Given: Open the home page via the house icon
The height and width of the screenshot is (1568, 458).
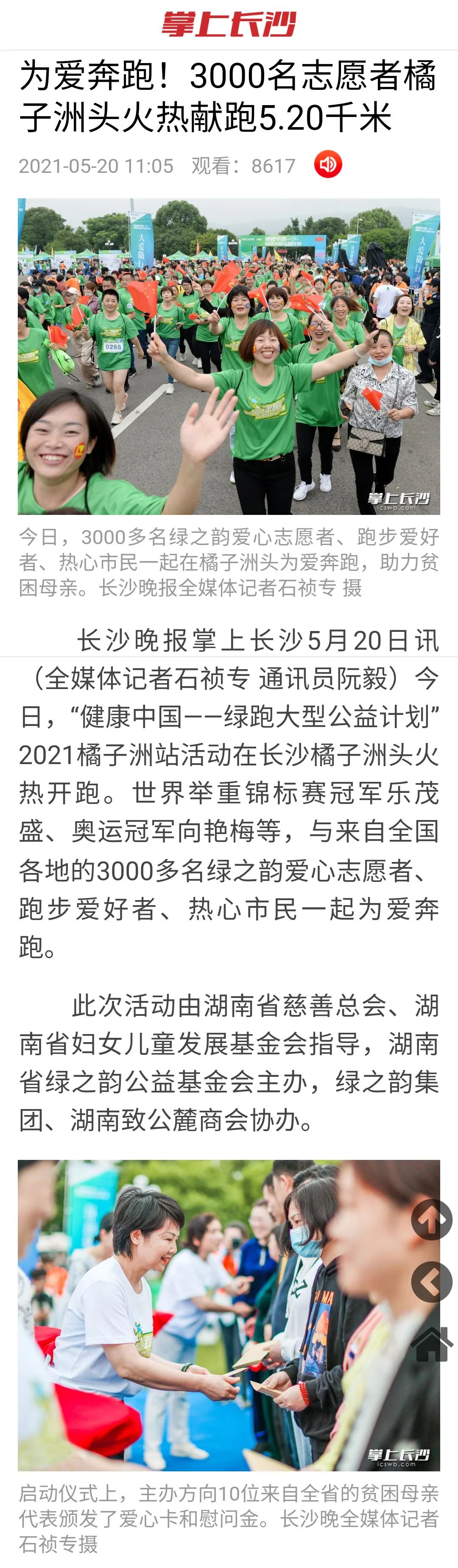Looking at the screenshot, I should [431, 1343].
